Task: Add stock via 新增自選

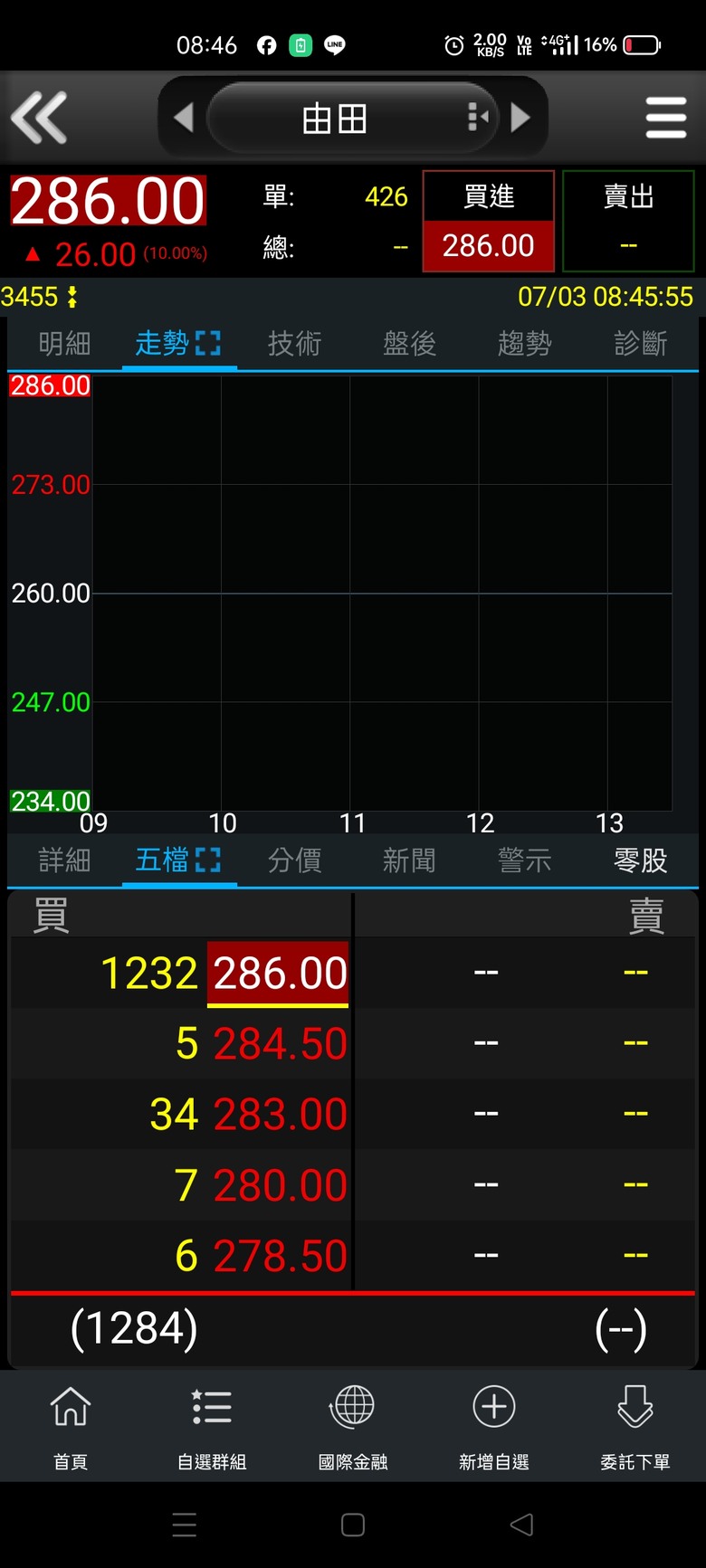Action: pyautogui.click(x=494, y=1426)
